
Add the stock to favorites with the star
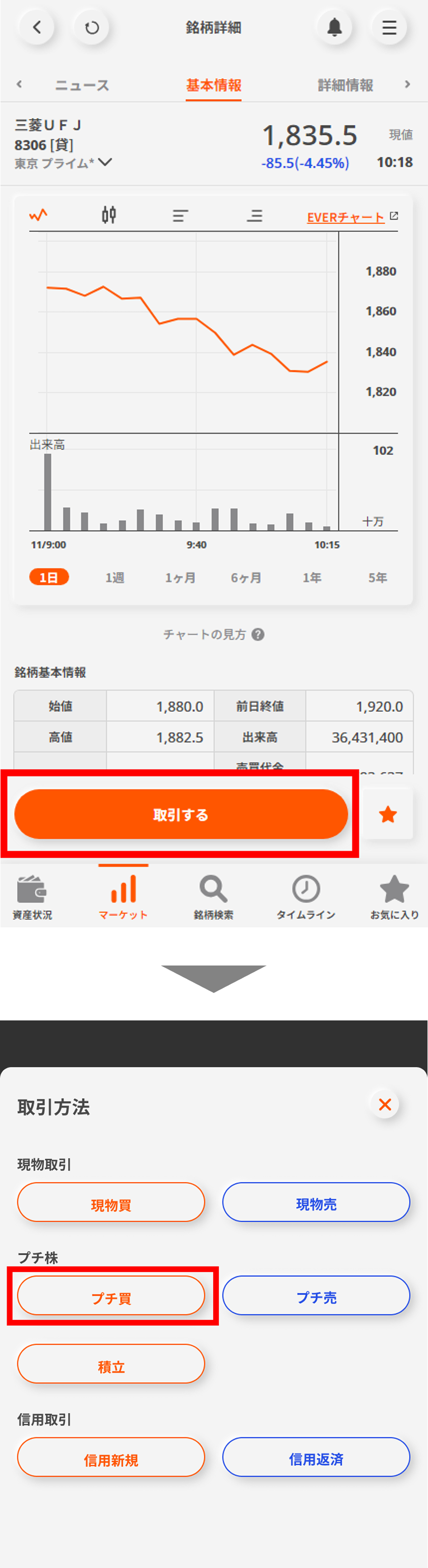point(388,815)
